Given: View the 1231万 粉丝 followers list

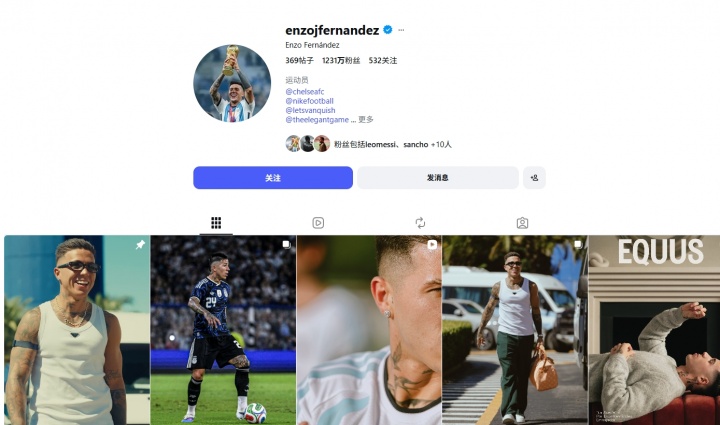Looking at the screenshot, I should [341, 61].
